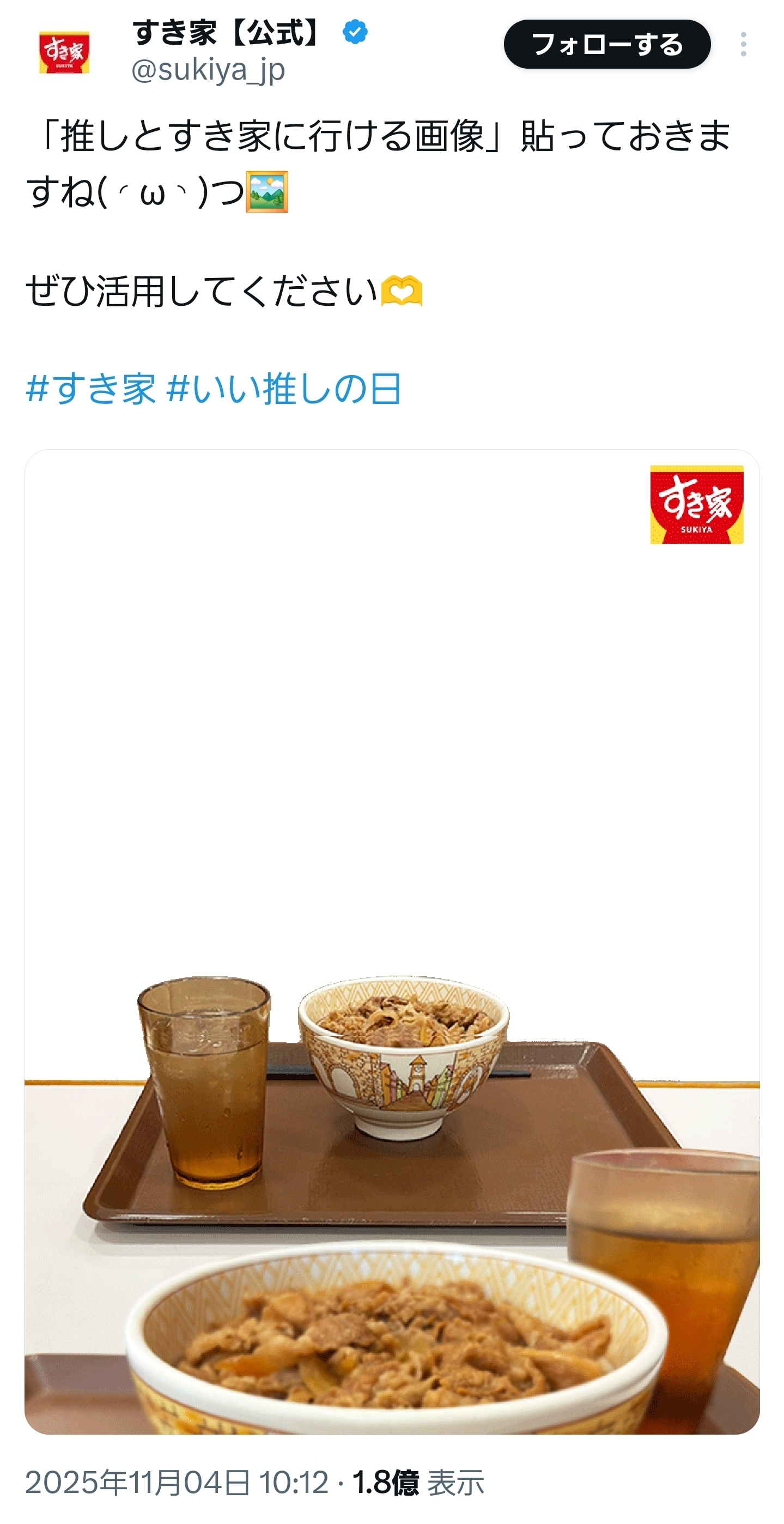Open the @sukiya_jp account name

pos(208,70)
